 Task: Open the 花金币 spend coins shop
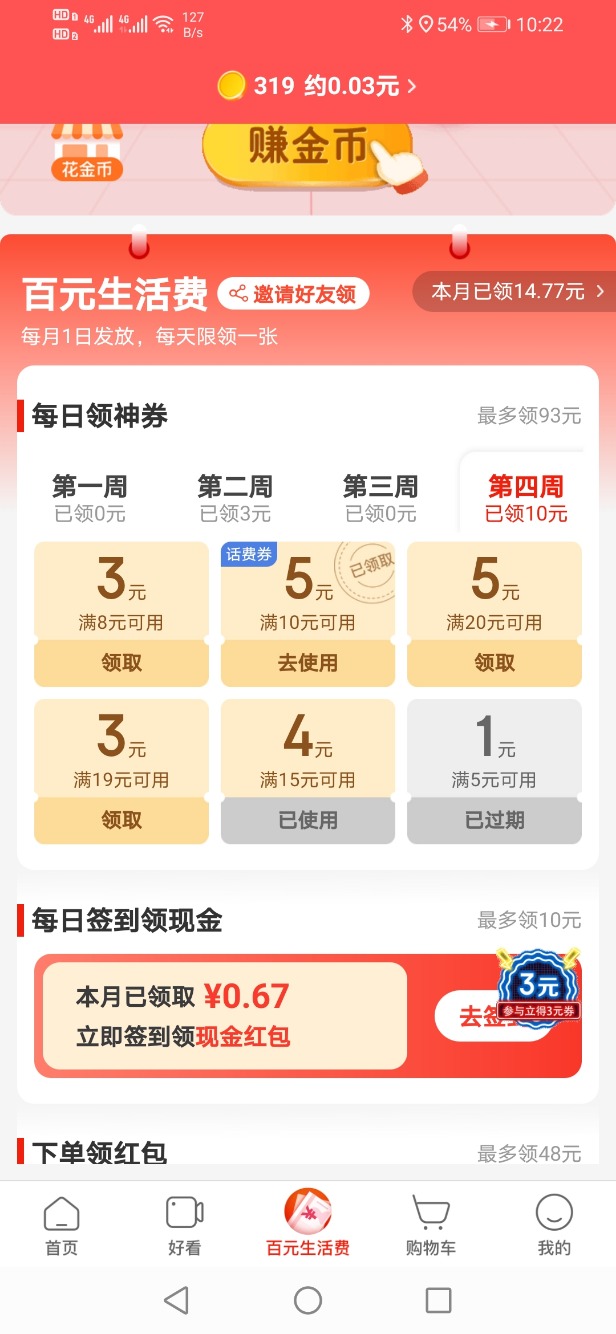(x=87, y=153)
